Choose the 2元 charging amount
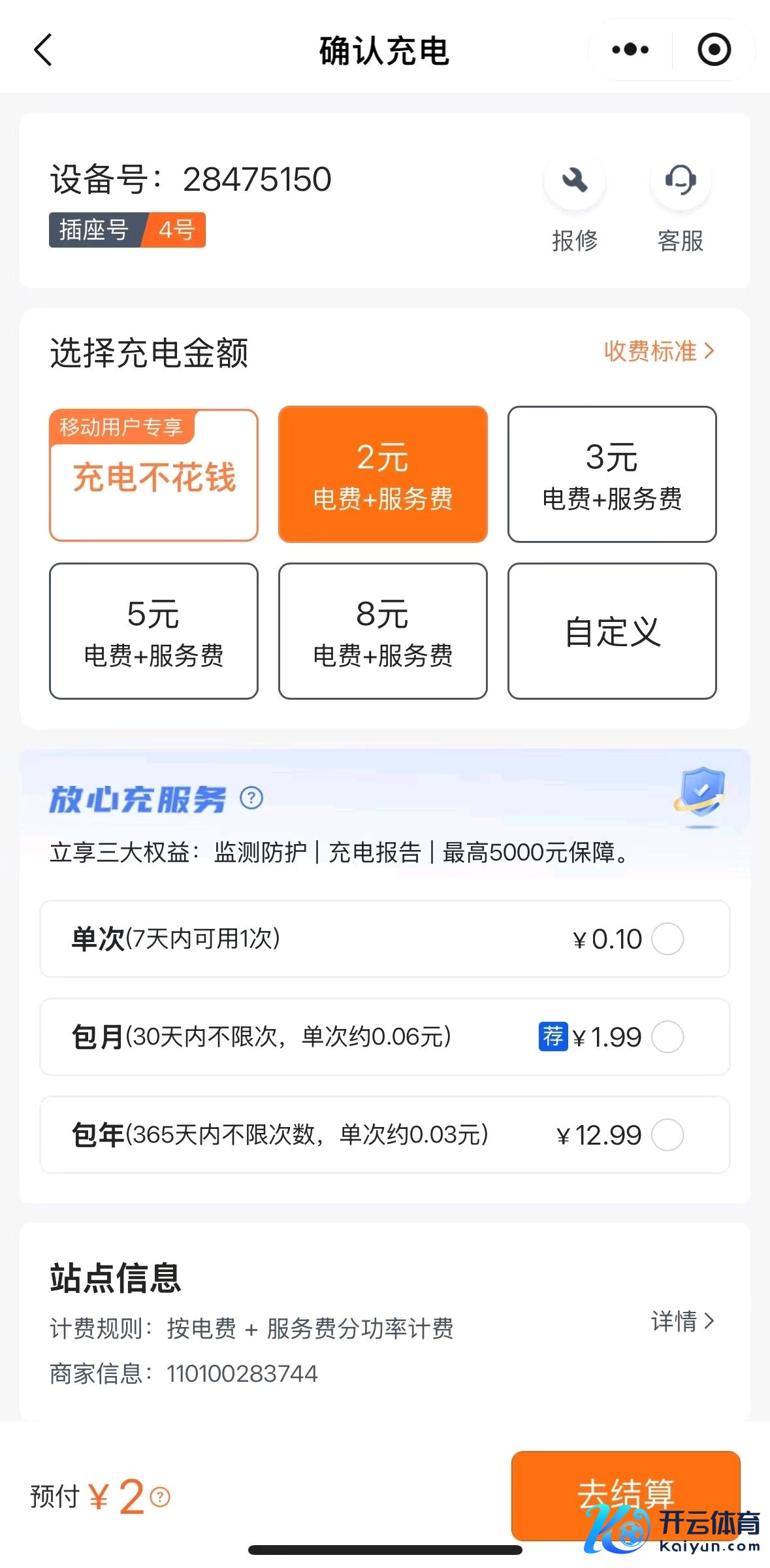This screenshot has width=770, height=1568. (383, 474)
